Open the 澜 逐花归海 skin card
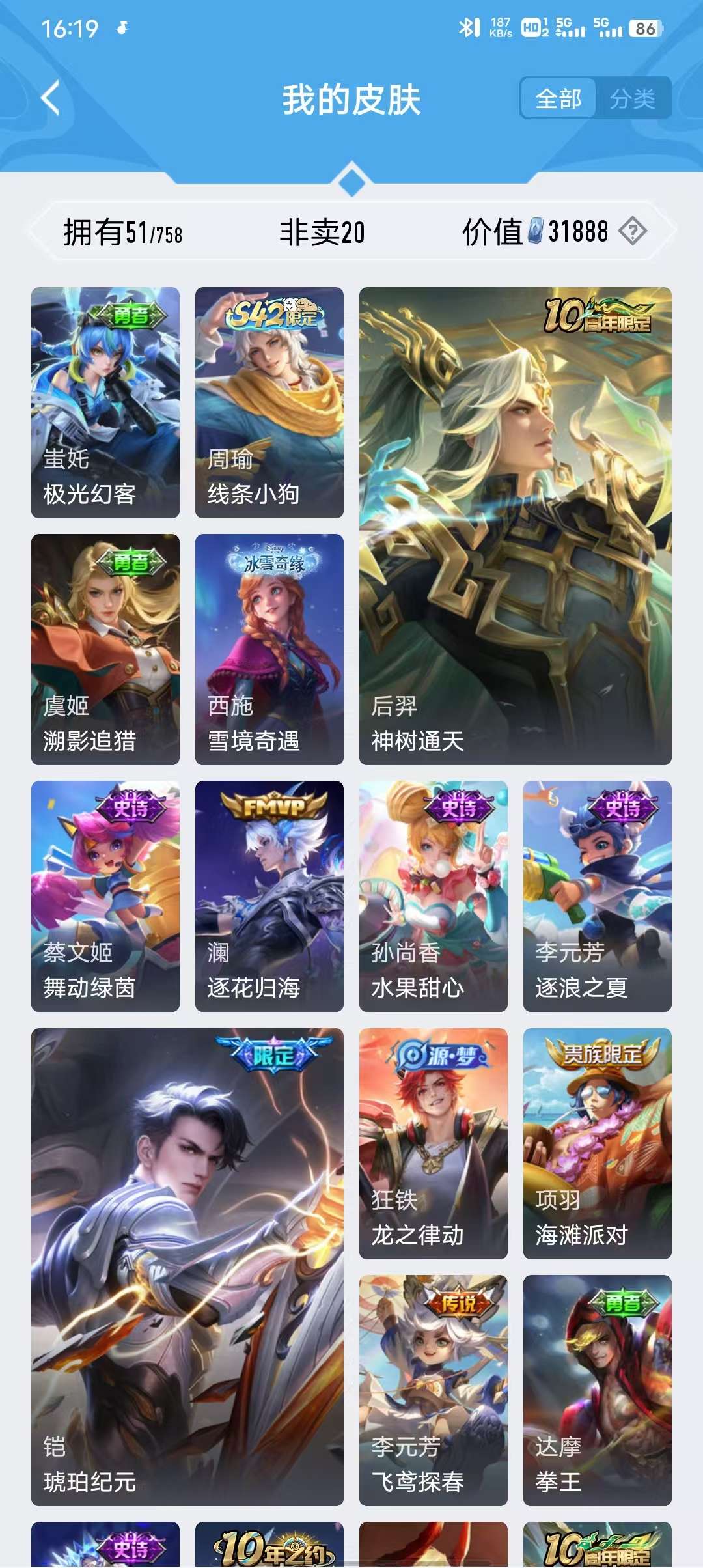This screenshot has height=1568, width=703. tap(269, 896)
